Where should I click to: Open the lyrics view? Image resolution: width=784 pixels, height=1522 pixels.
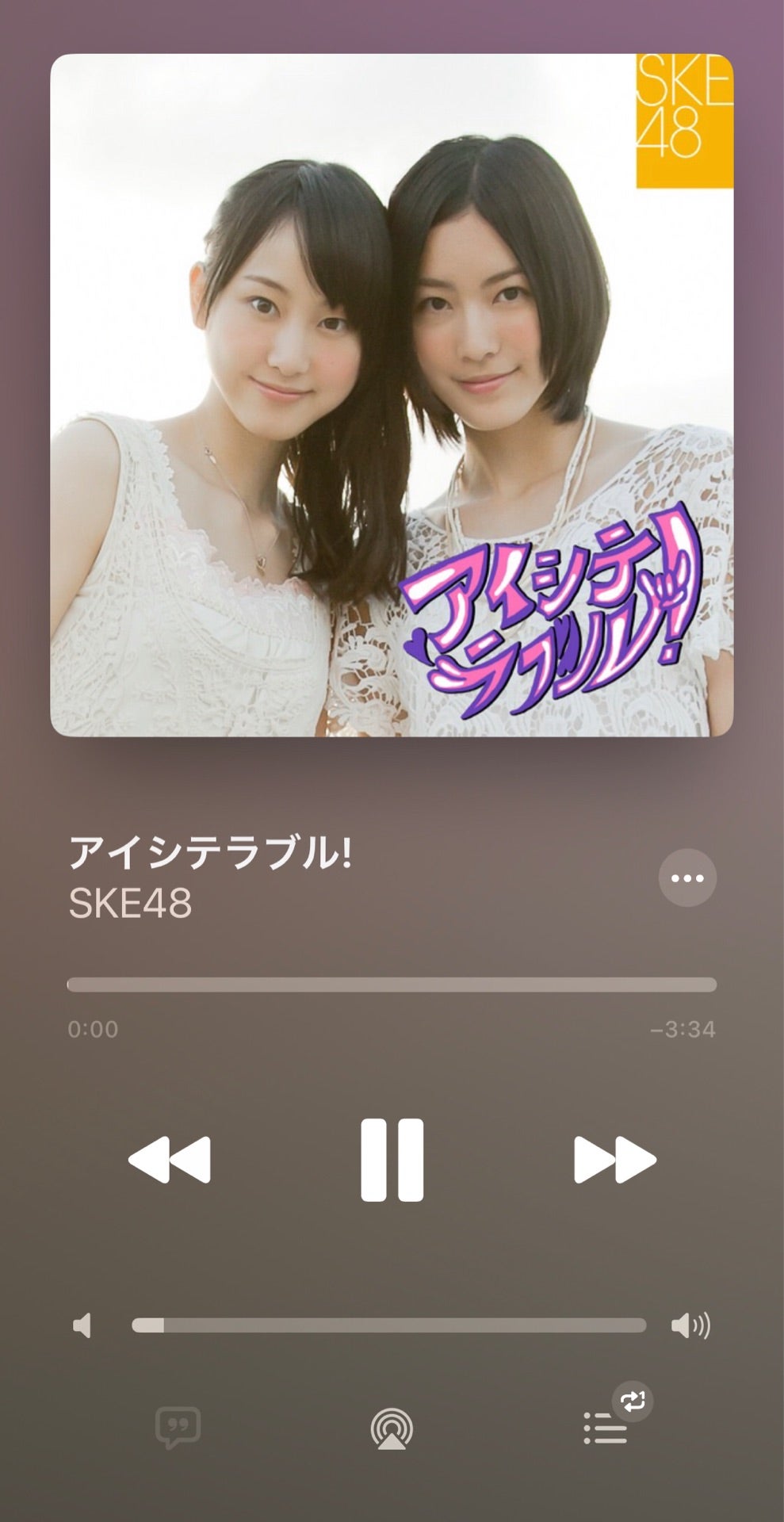pos(178,1428)
